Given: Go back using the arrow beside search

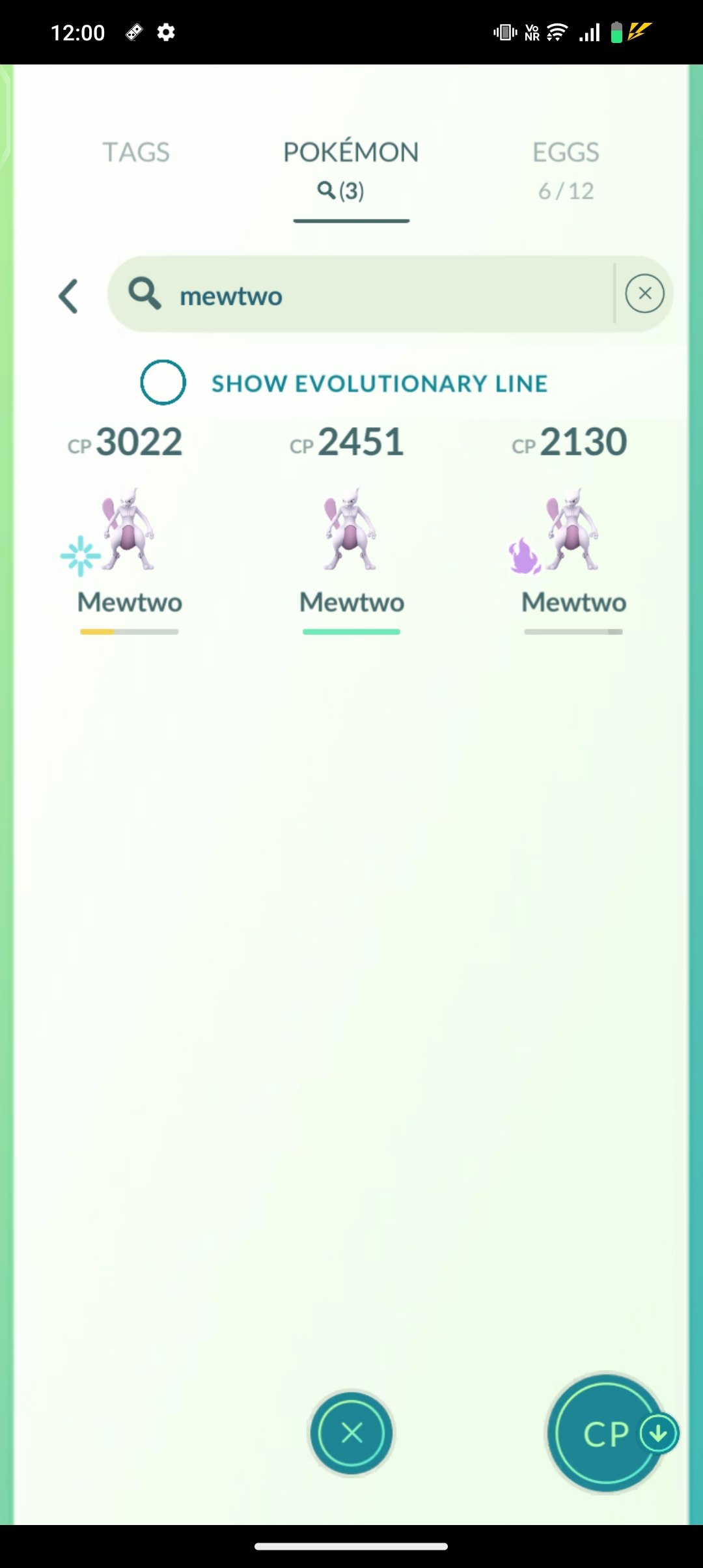Looking at the screenshot, I should pos(69,296).
